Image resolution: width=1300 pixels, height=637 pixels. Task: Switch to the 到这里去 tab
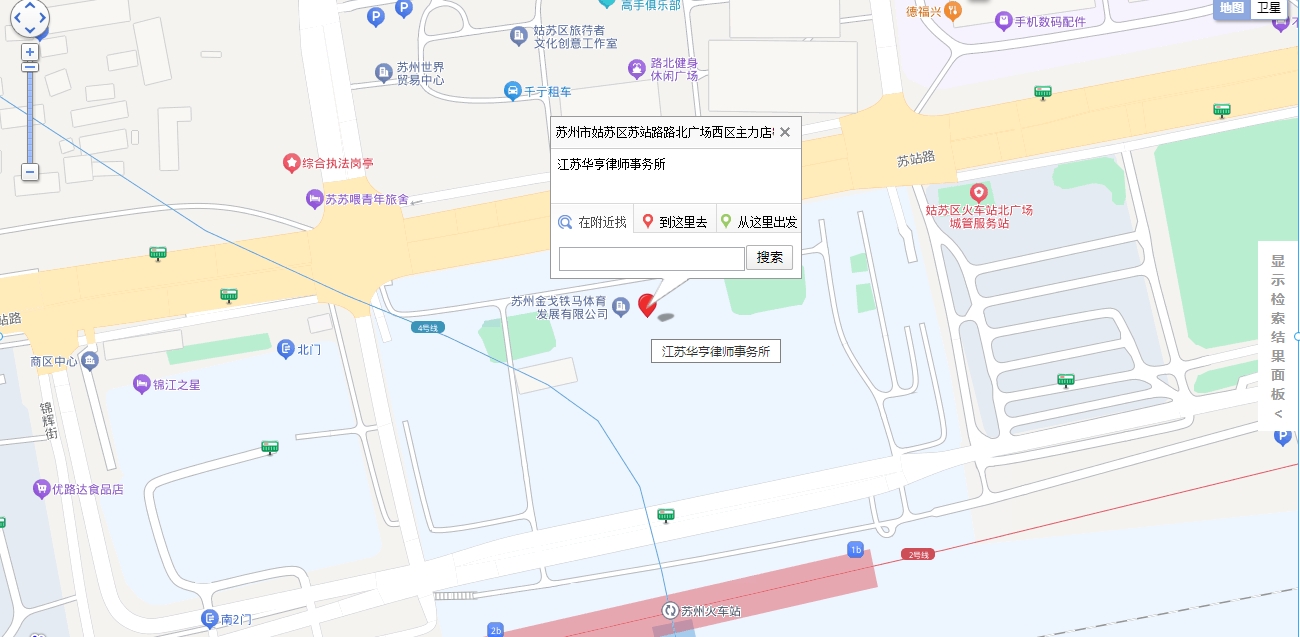point(674,222)
